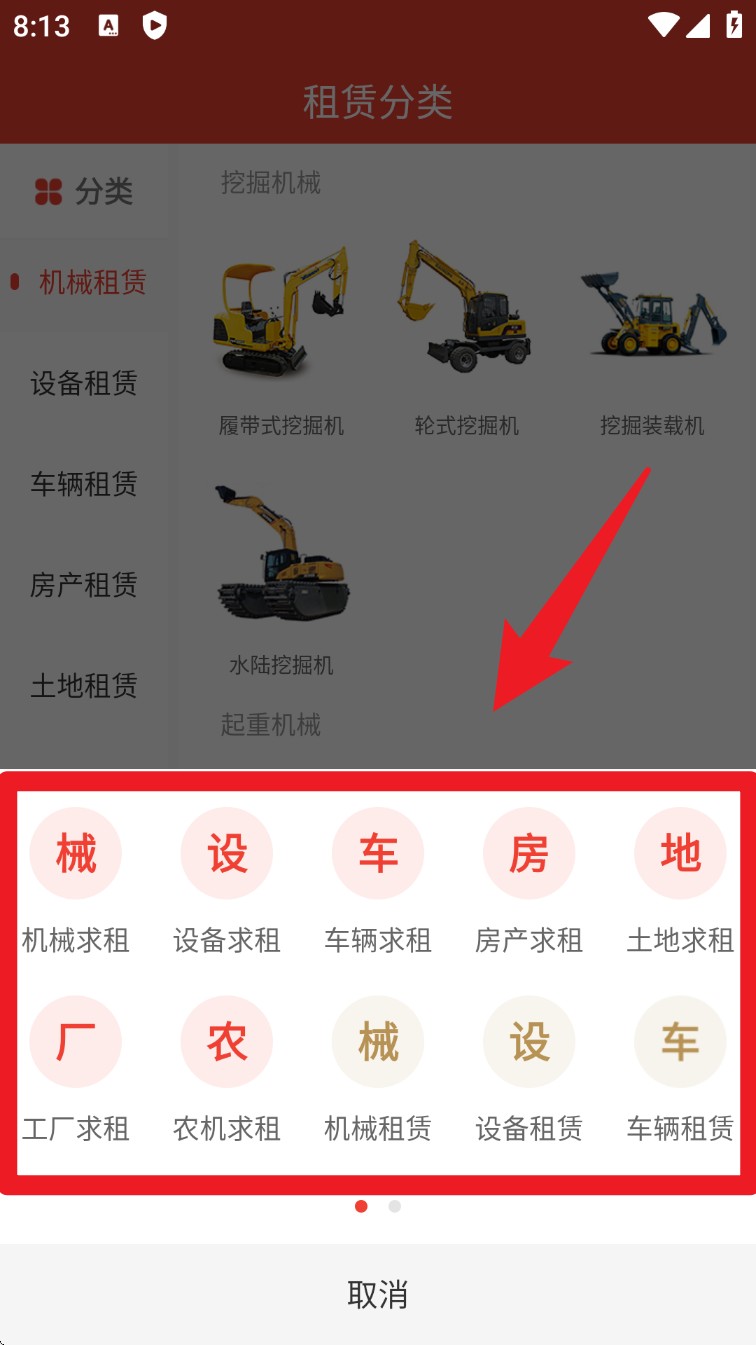Choose 农机求租 option
Screen dimensions: 756x1345
point(227,1043)
